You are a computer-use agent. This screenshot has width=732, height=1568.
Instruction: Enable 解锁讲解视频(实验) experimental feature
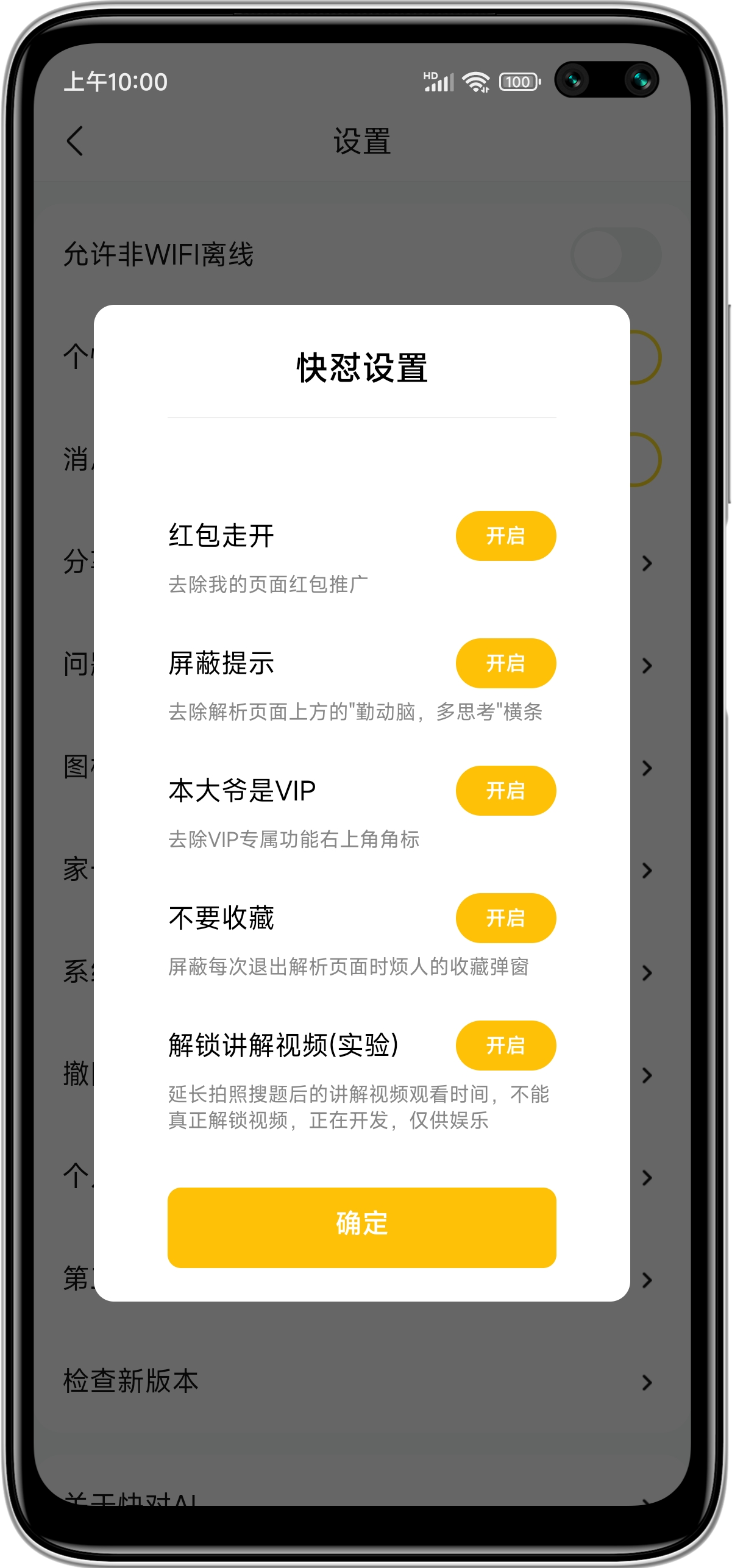pyautogui.click(x=506, y=1046)
